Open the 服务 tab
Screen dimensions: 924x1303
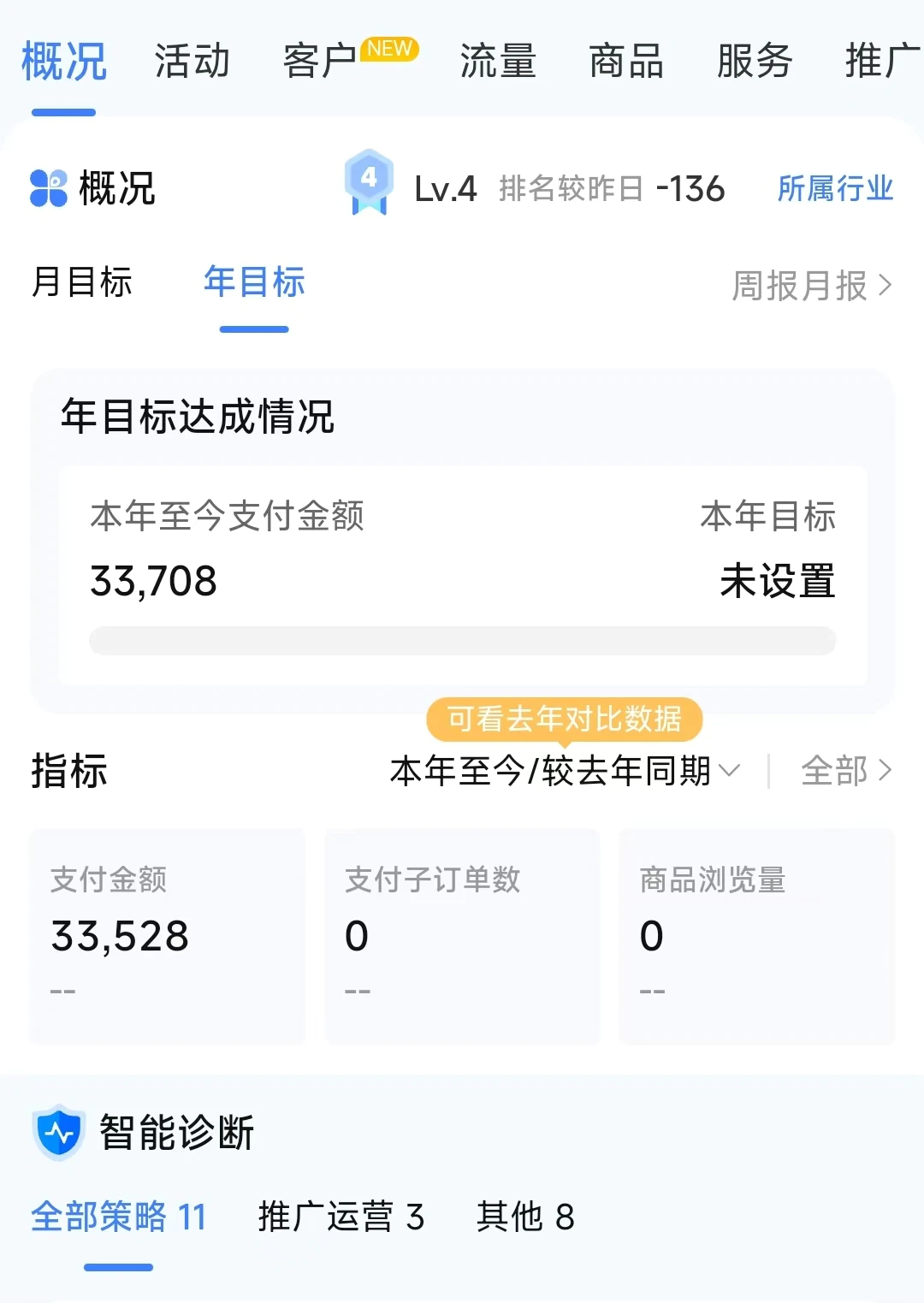[755, 62]
